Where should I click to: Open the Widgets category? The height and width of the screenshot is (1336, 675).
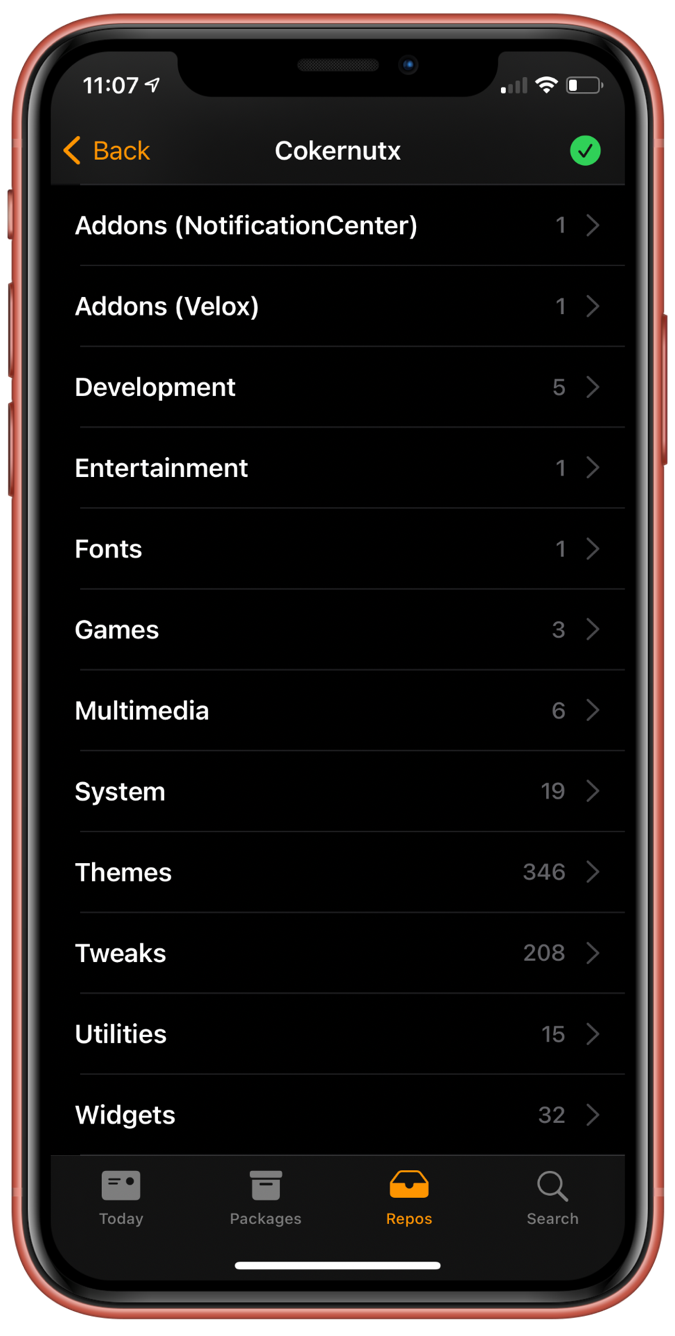[338, 1115]
